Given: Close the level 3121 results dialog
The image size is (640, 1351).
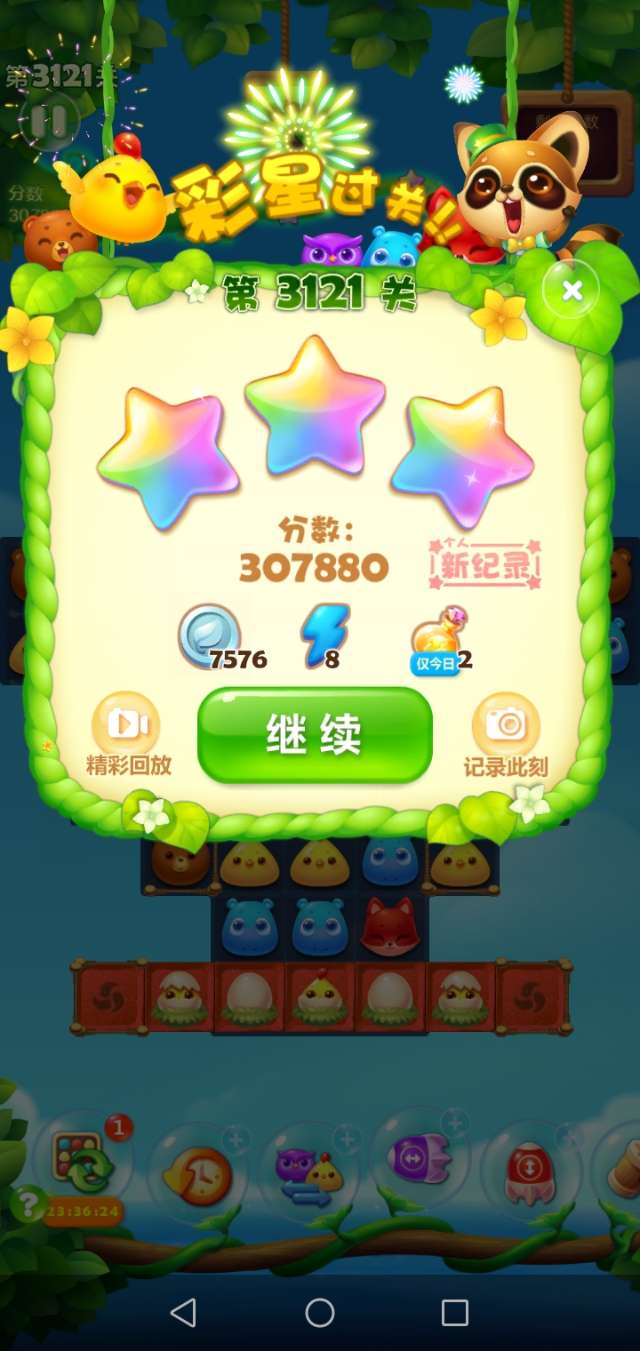Looking at the screenshot, I should pos(572,290).
